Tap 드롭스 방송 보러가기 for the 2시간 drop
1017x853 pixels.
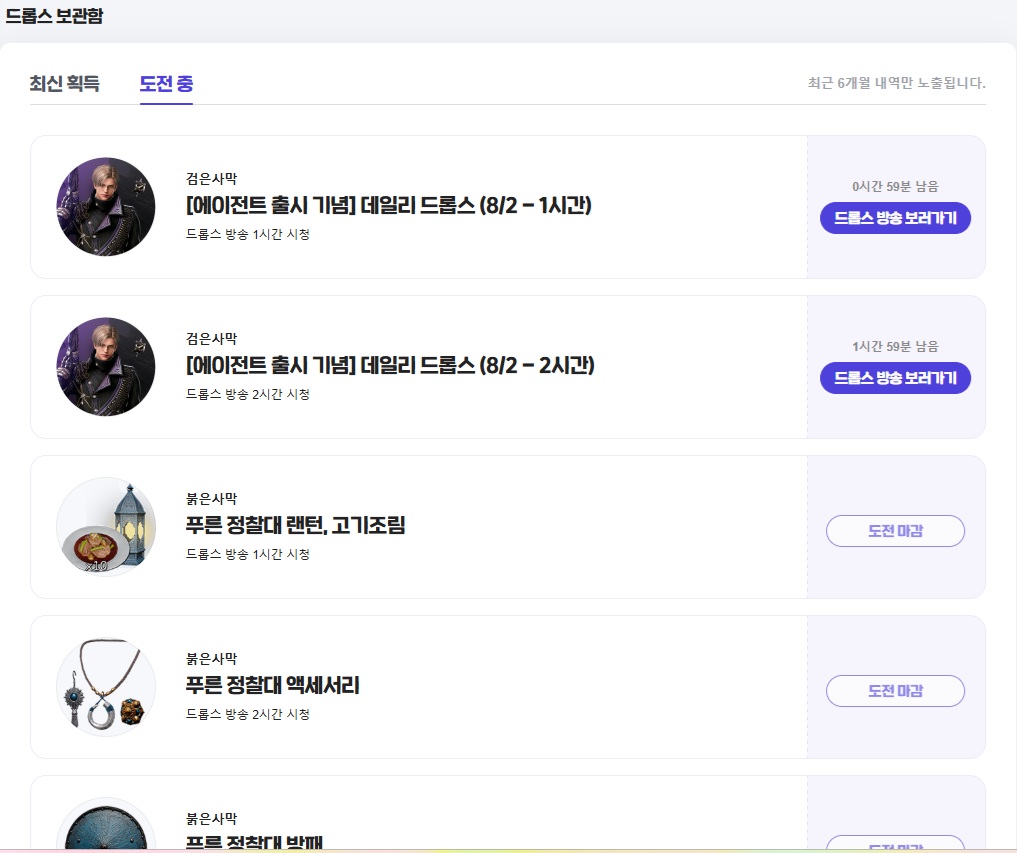[895, 378]
